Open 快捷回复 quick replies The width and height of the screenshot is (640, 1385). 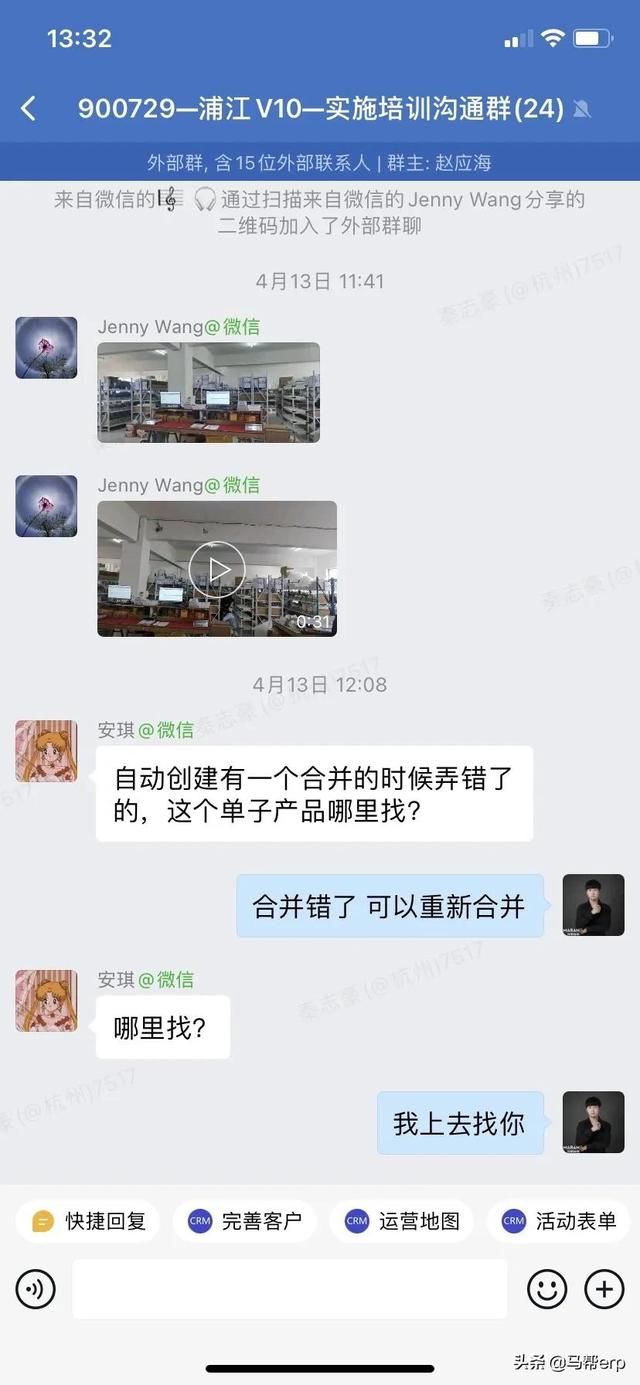[87, 1221]
